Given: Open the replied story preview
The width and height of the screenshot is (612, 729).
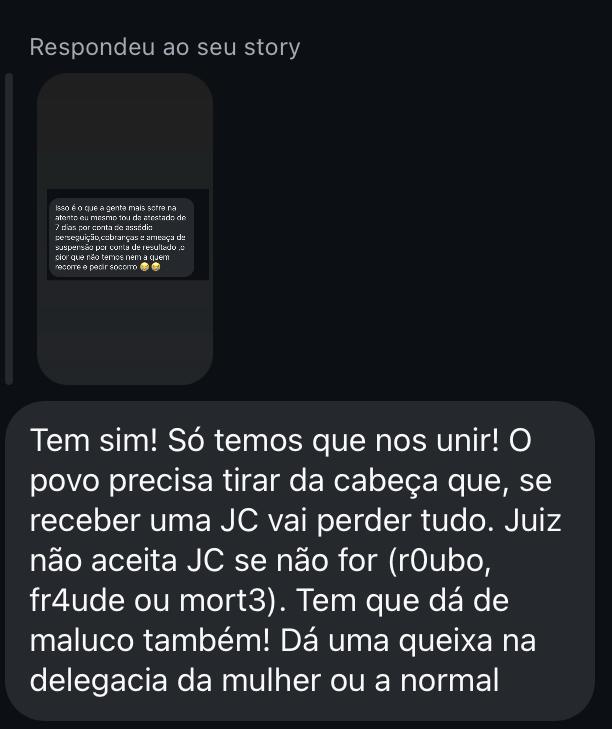Looking at the screenshot, I should pos(125,230).
